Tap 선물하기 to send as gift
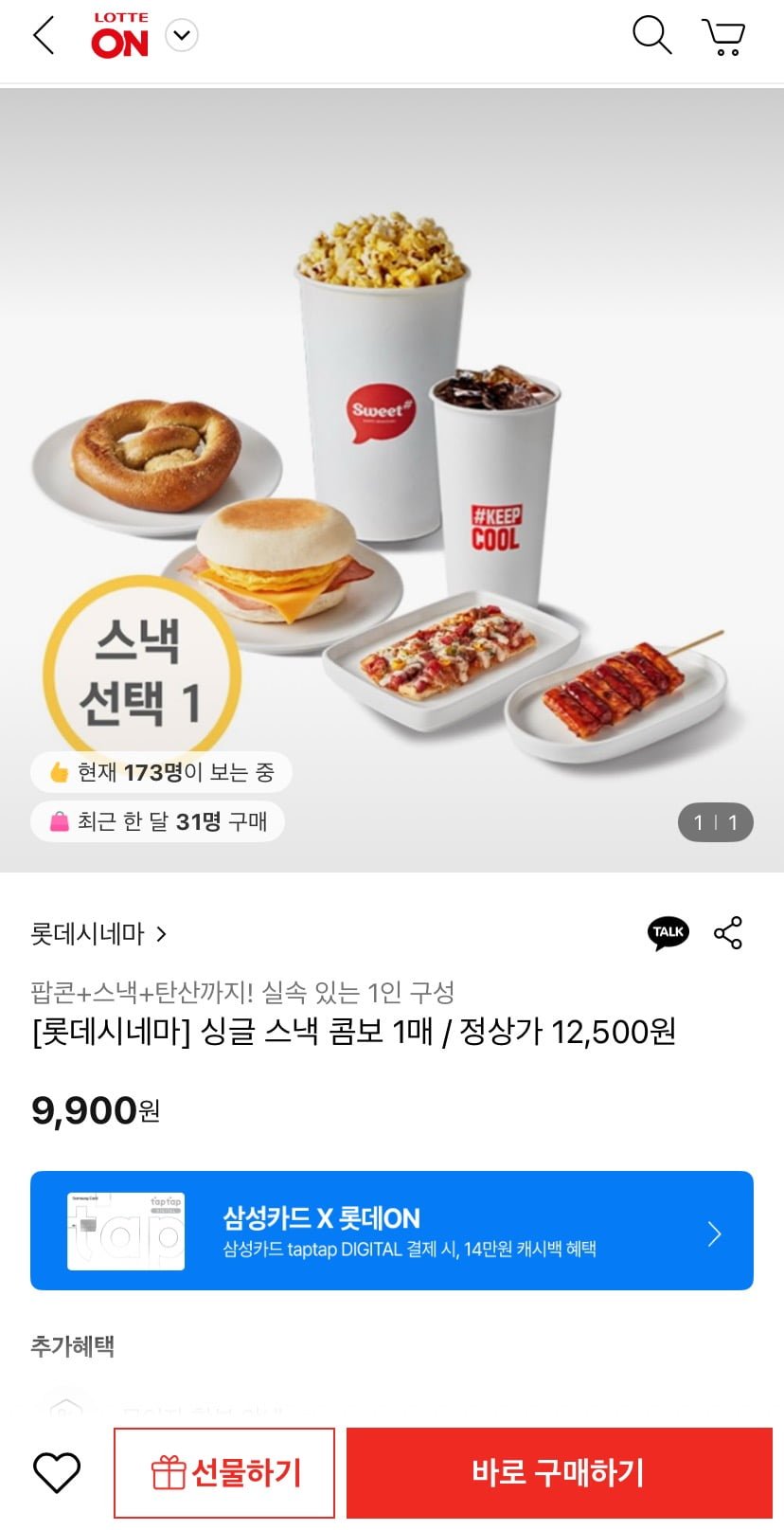This screenshot has height=1530, width=784. (x=224, y=1472)
